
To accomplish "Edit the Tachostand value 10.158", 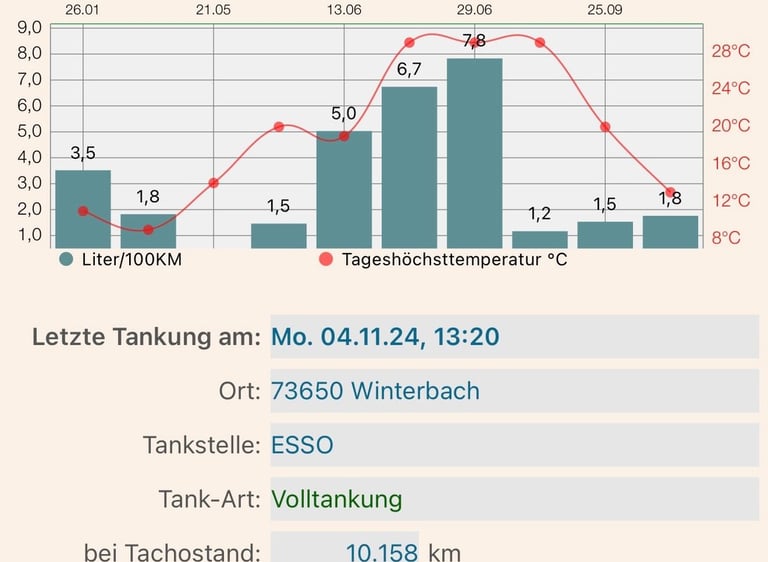I will point(346,550).
